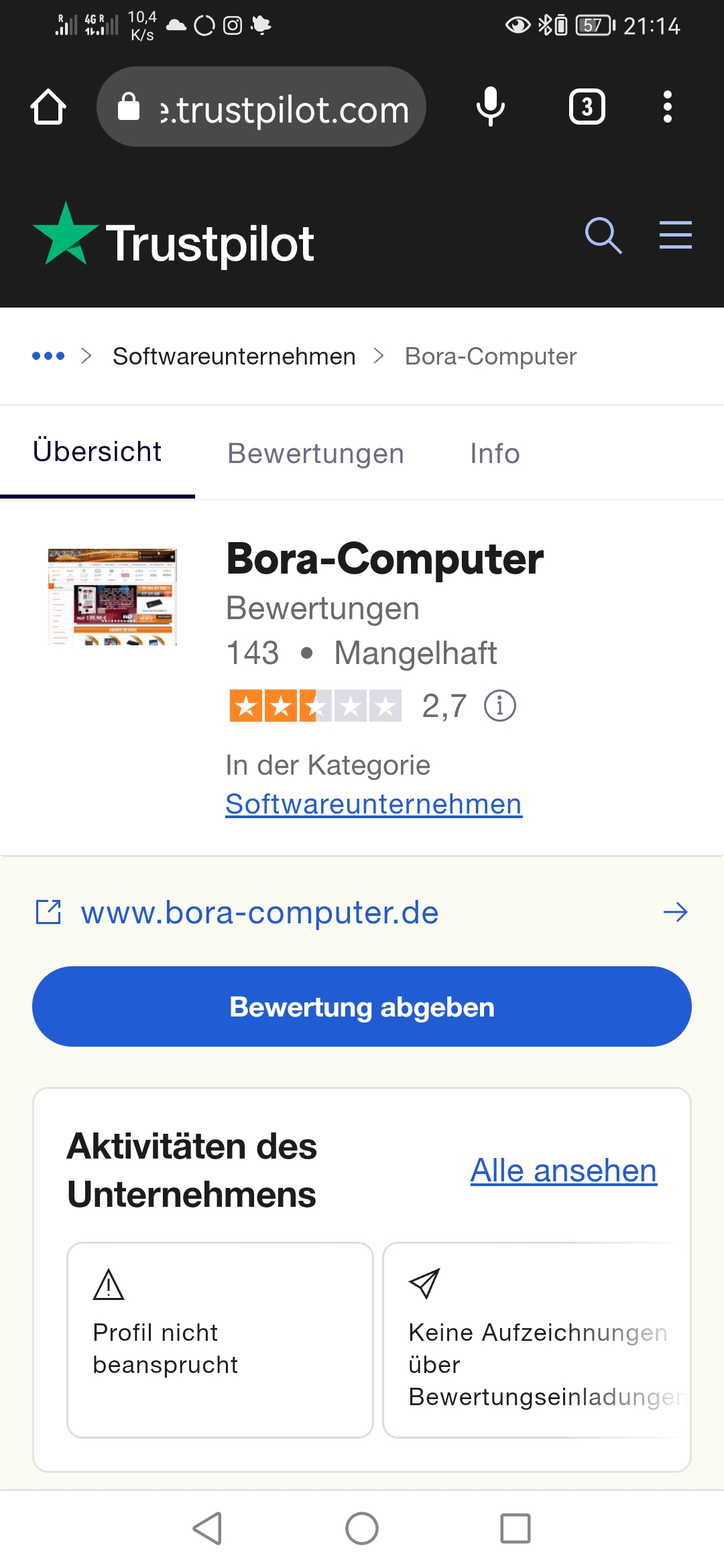Tap the Bora-Computer storefront thumbnail
This screenshot has height=1568, width=724.
(x=112, y=597)
